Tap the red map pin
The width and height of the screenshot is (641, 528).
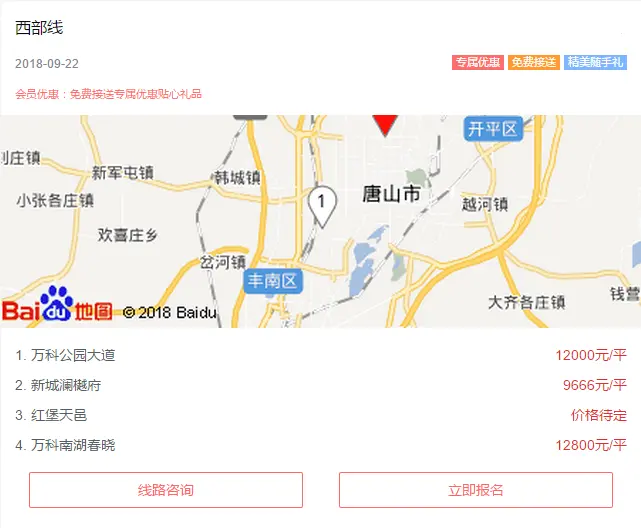pos(385,123)
